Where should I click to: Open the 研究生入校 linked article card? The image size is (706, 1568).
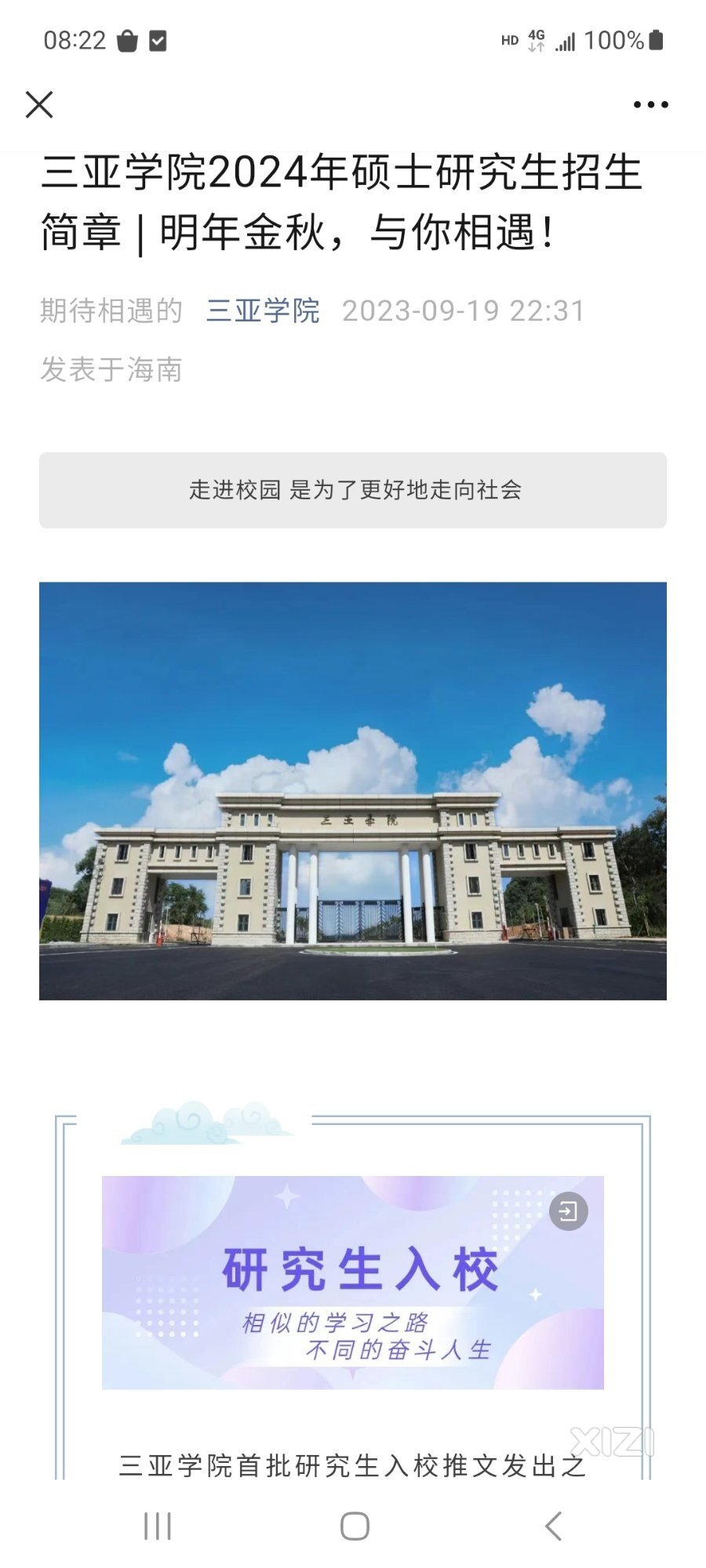pyautogui.click(x=353, y=1282)
